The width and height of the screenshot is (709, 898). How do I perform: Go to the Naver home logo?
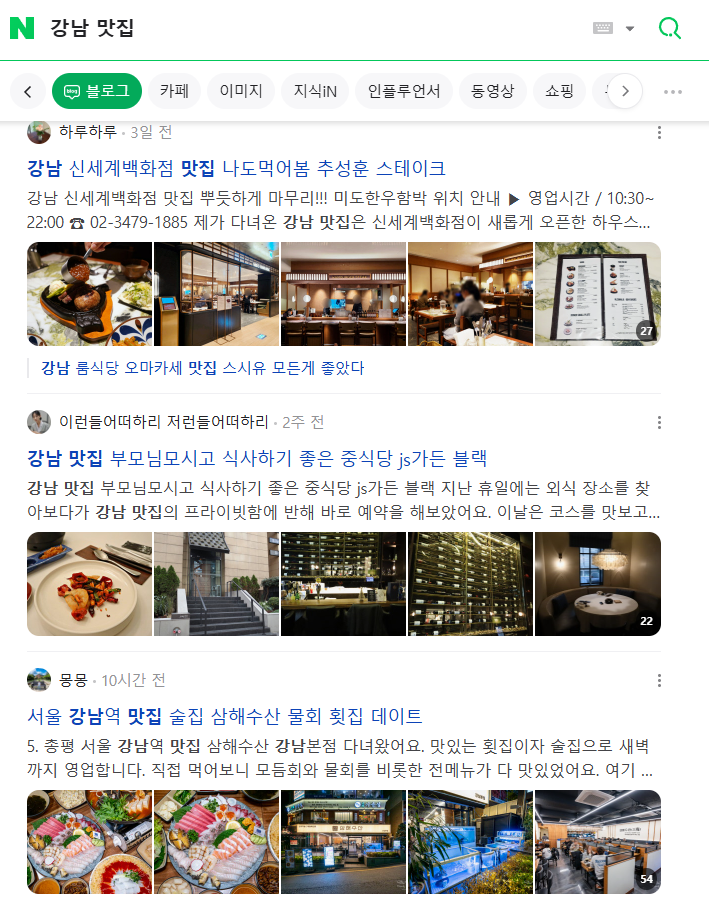22,29
